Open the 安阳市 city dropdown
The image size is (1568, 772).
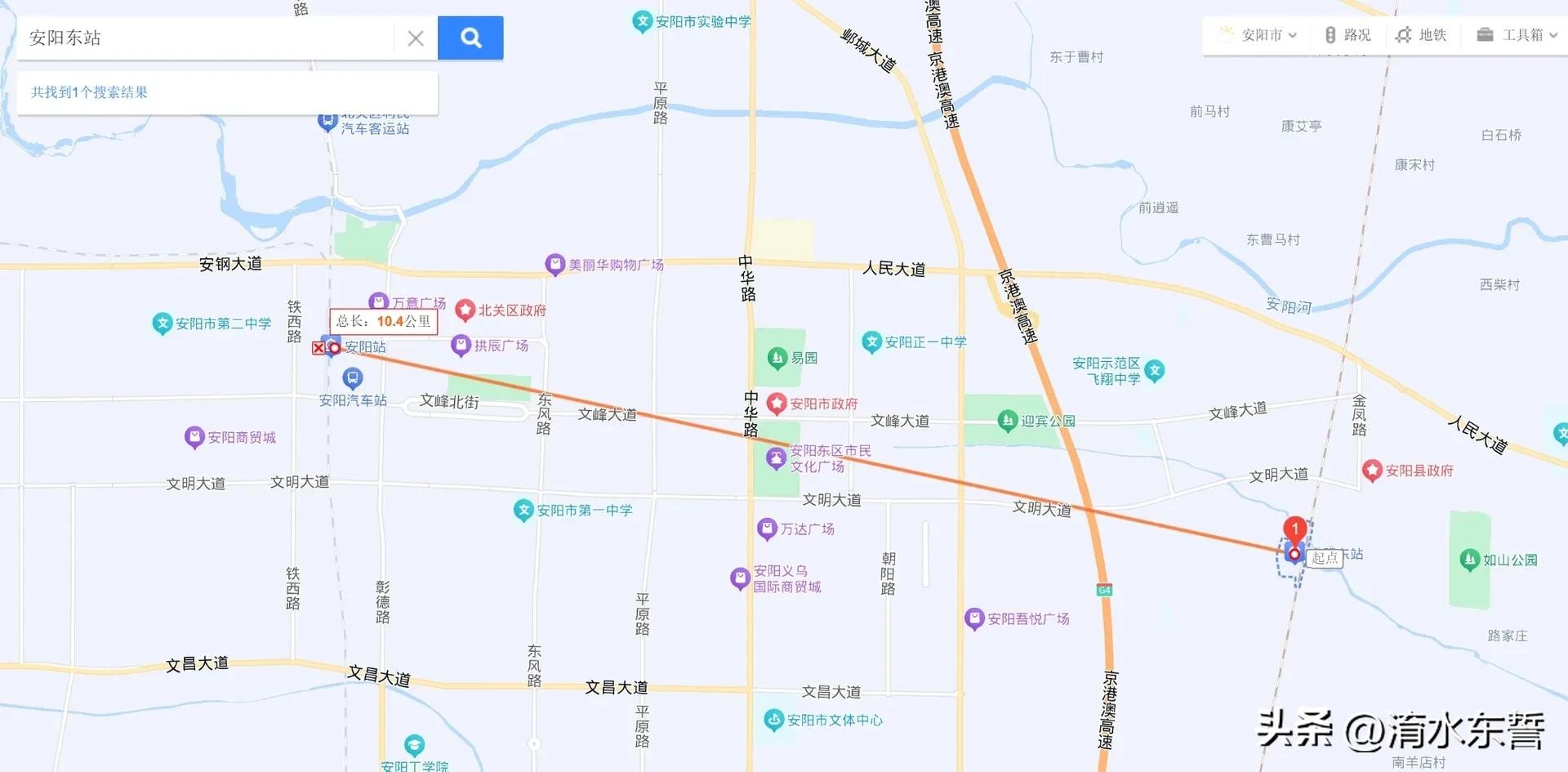1258,35
